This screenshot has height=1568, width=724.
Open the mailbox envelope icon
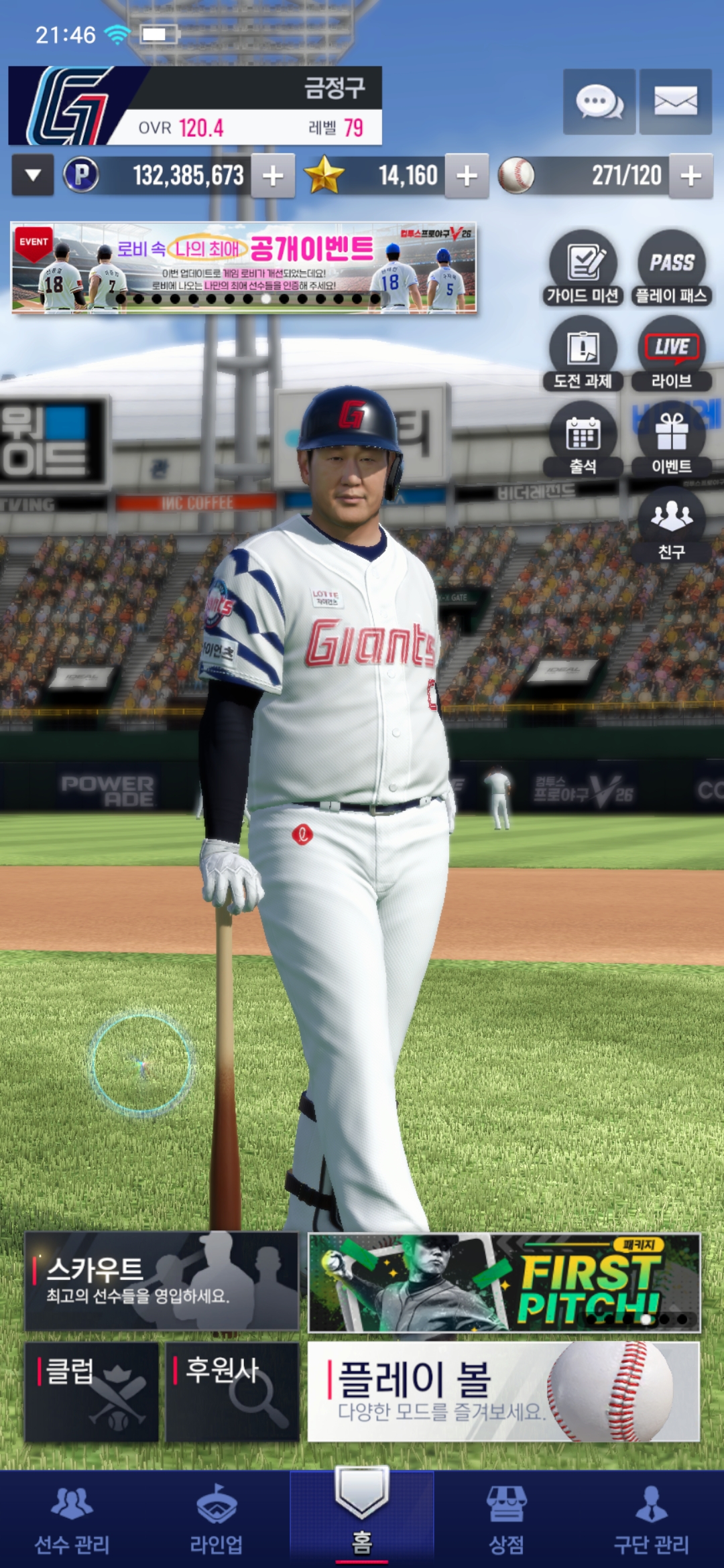675,102
